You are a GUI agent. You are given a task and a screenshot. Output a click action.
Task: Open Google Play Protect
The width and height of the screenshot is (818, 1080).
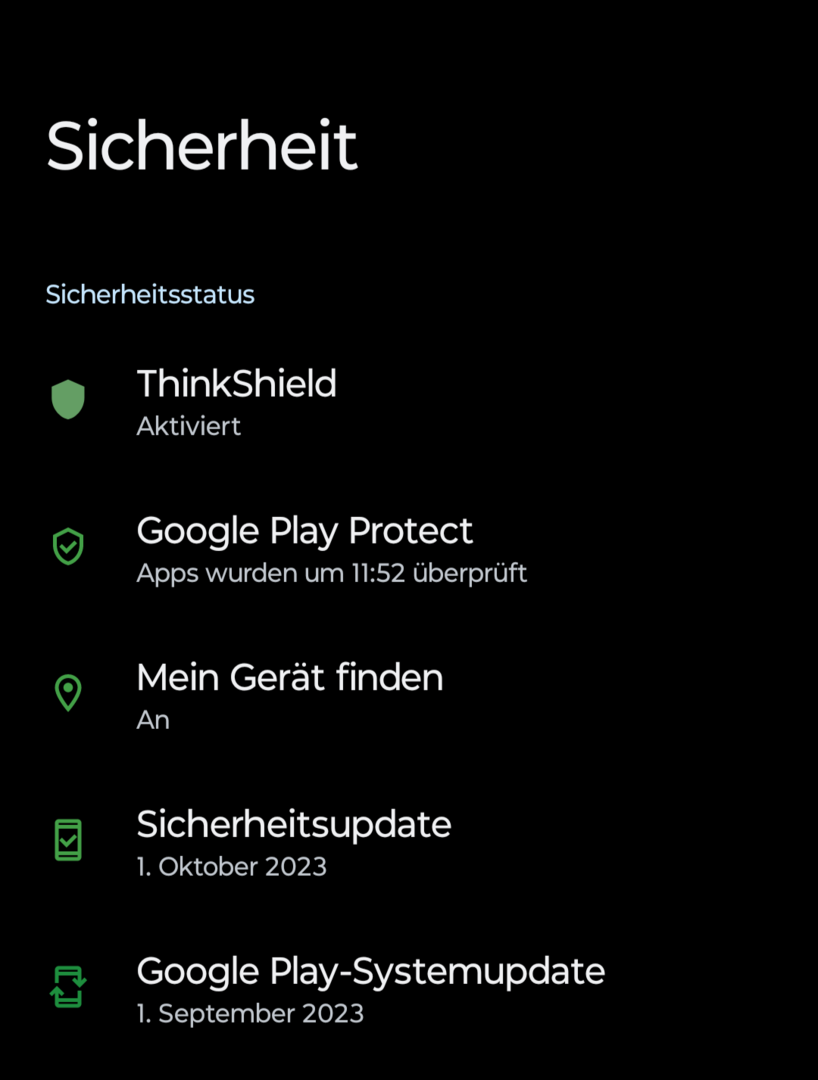[305, 548]
